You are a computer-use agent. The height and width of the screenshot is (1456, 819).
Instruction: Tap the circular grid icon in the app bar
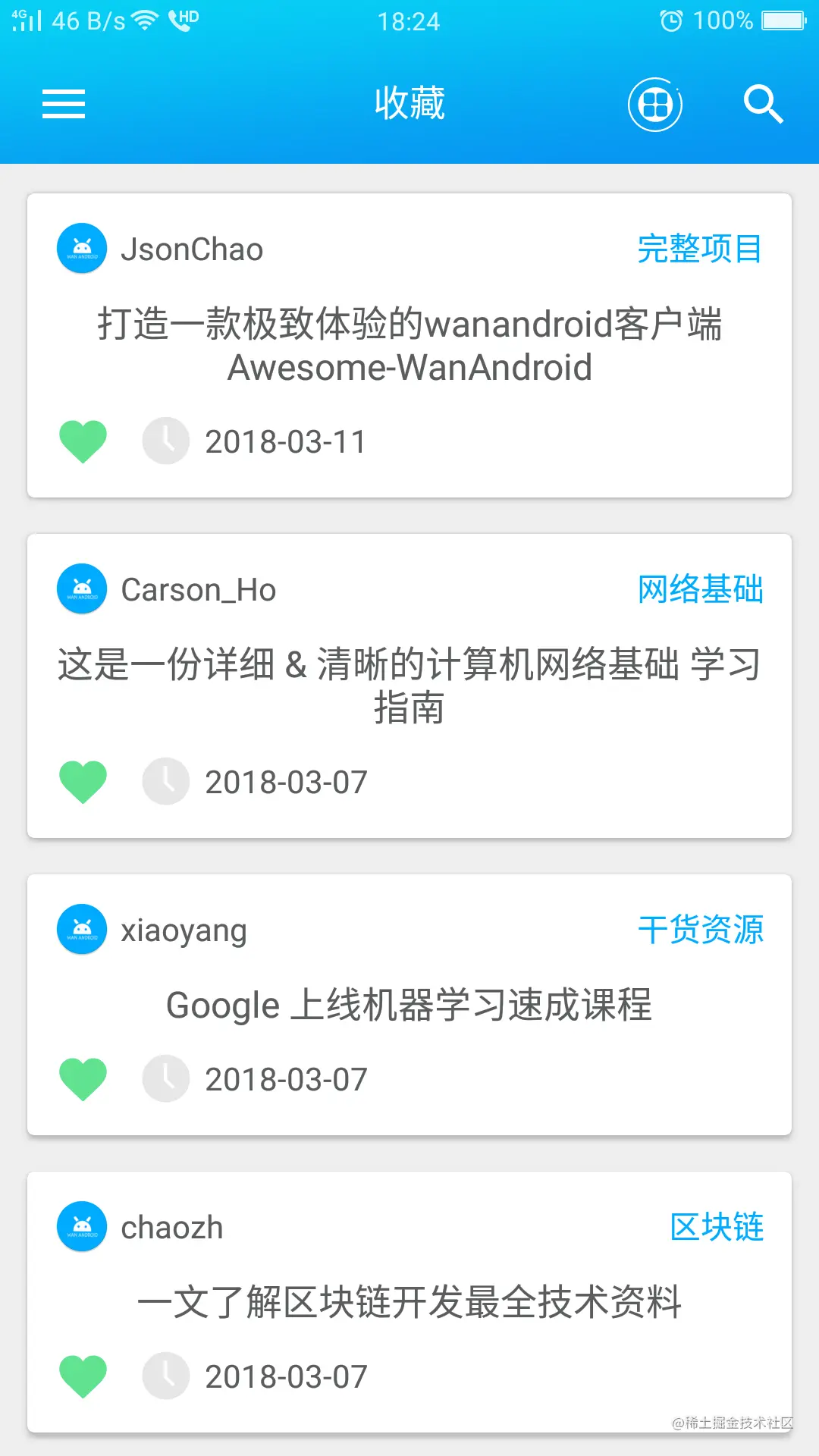[654, 105]
